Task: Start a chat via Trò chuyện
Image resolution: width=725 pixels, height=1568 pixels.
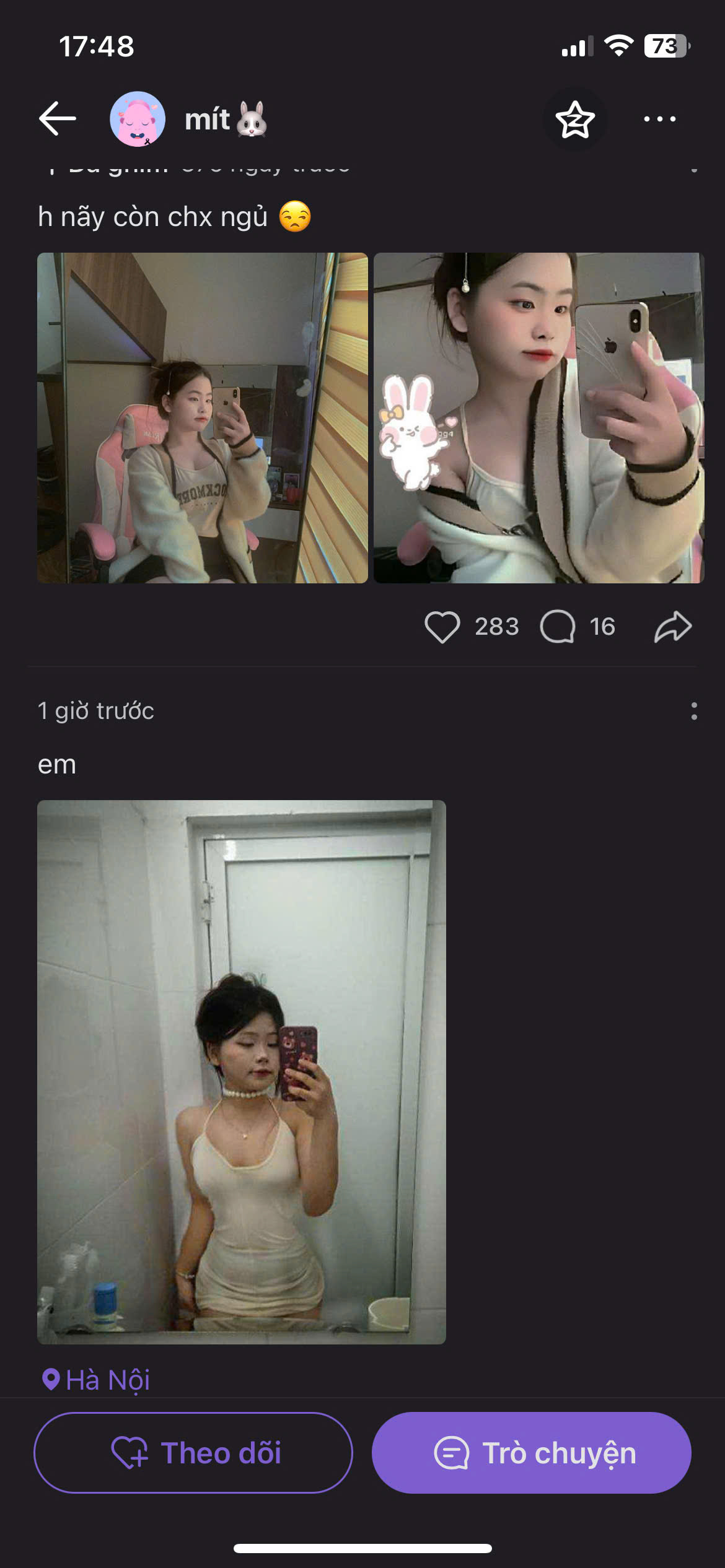Action: pos(531,1452)
